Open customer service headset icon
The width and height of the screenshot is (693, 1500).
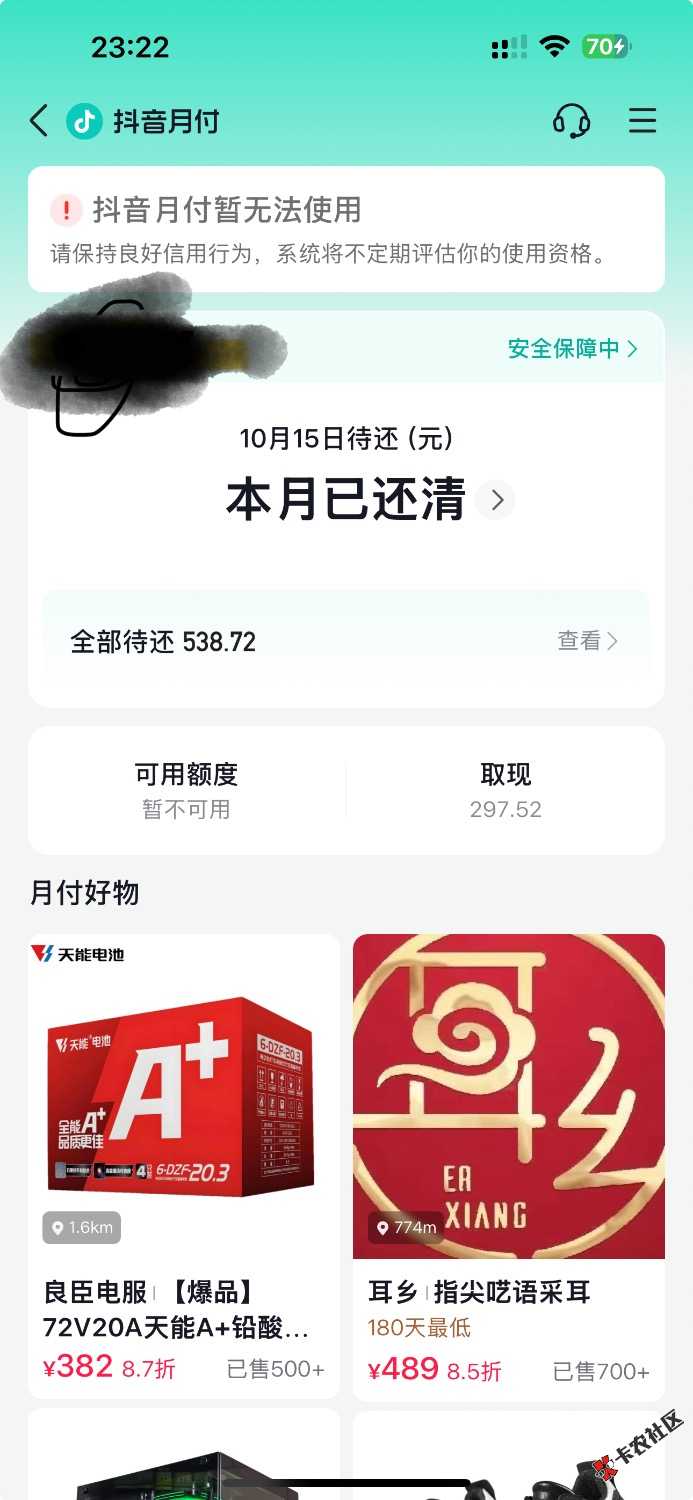[571, 122]
